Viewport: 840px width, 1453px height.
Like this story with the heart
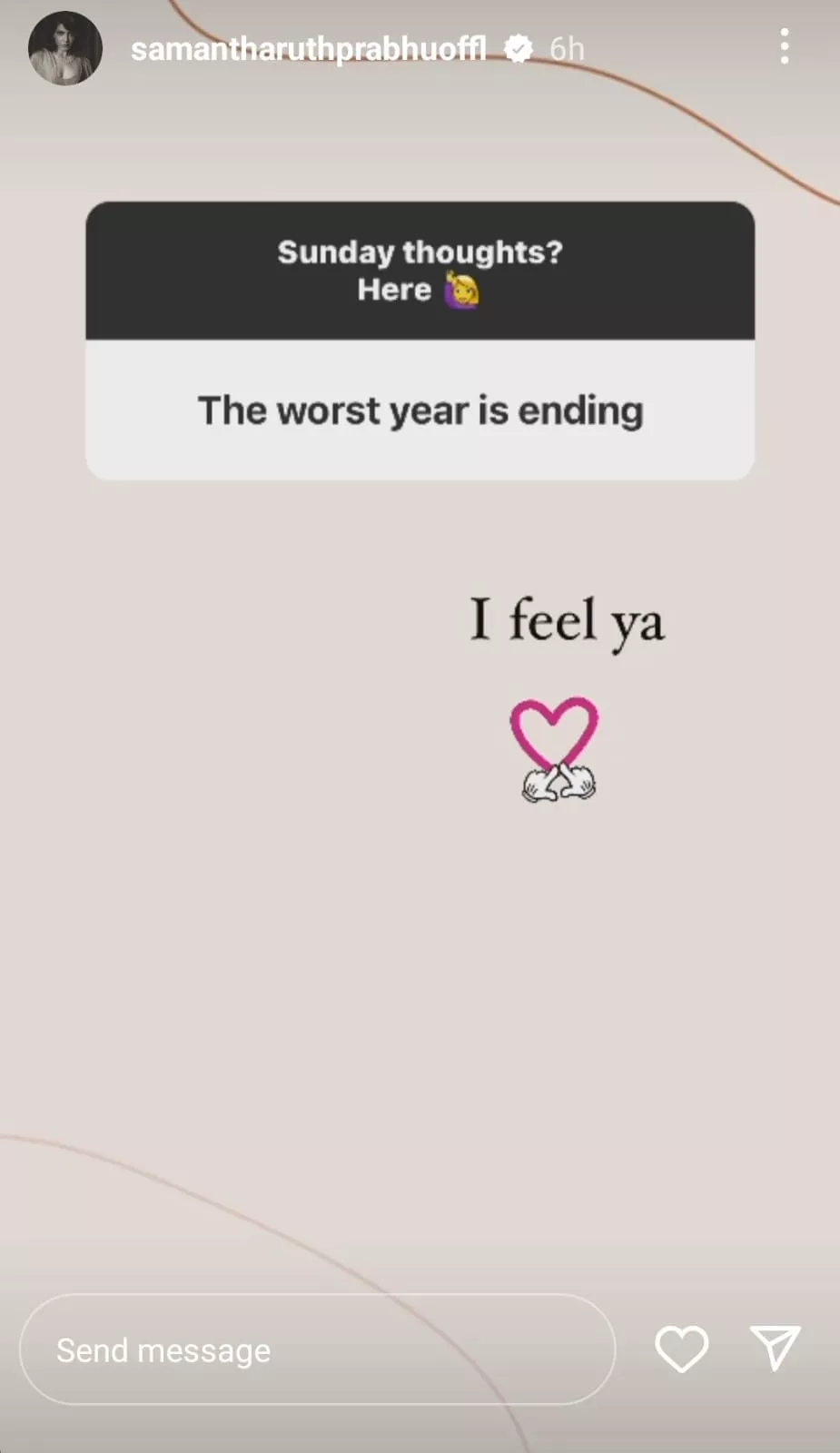point(681,1349)
